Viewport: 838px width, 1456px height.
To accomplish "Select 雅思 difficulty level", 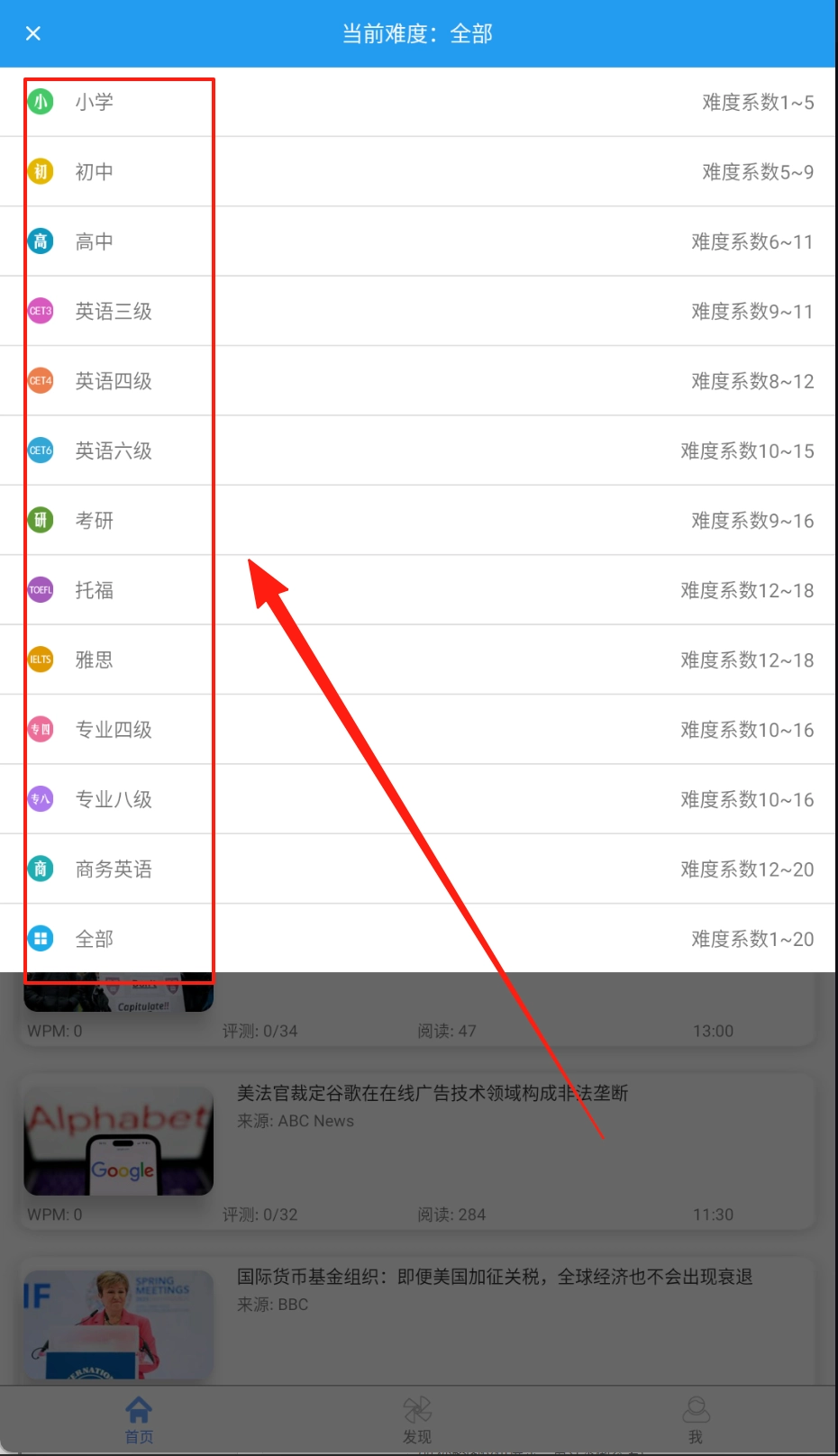I will click(95, 660).
